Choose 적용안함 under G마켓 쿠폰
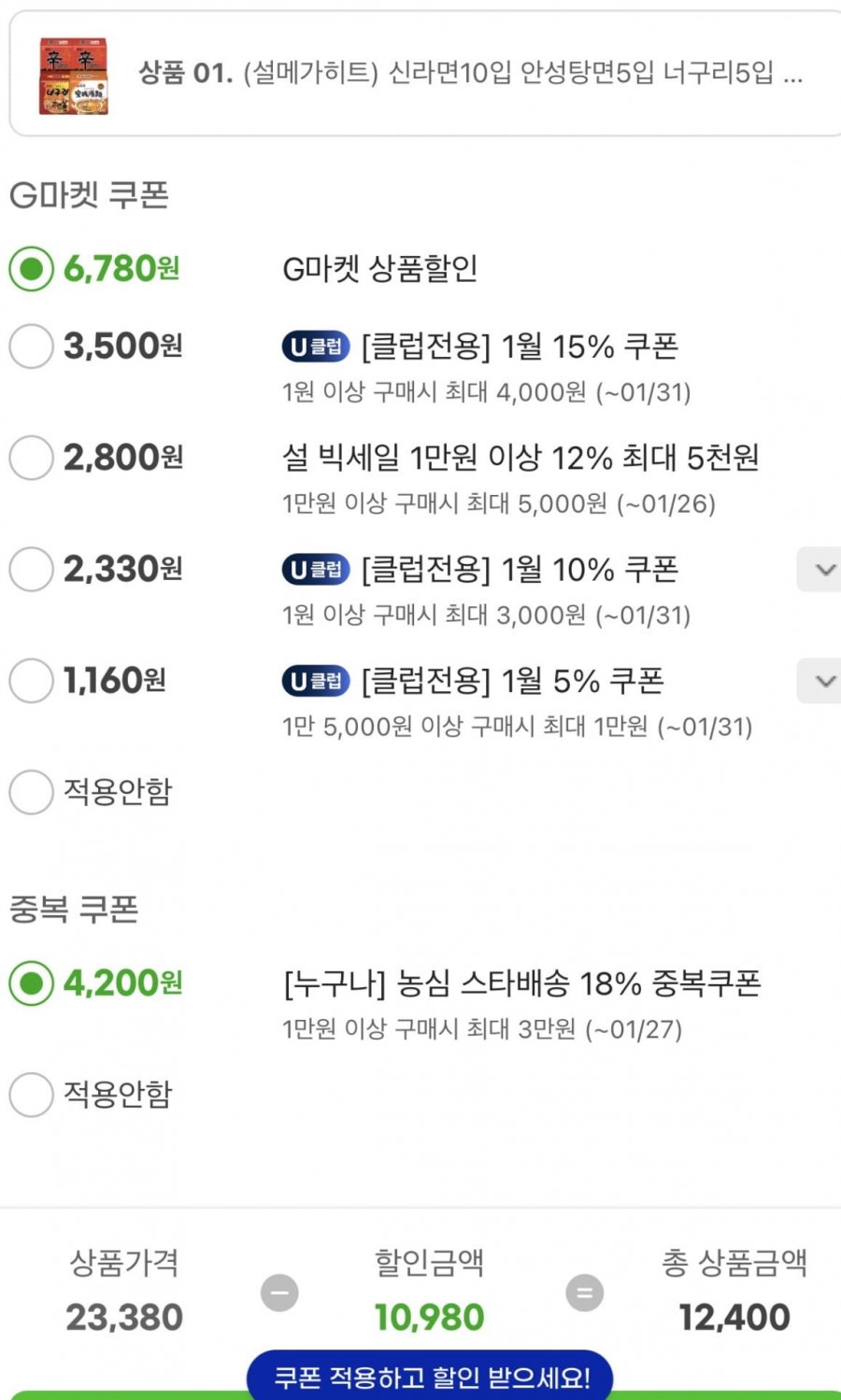Viewport: 841px width, 1400px height. [x=32, y=792]
